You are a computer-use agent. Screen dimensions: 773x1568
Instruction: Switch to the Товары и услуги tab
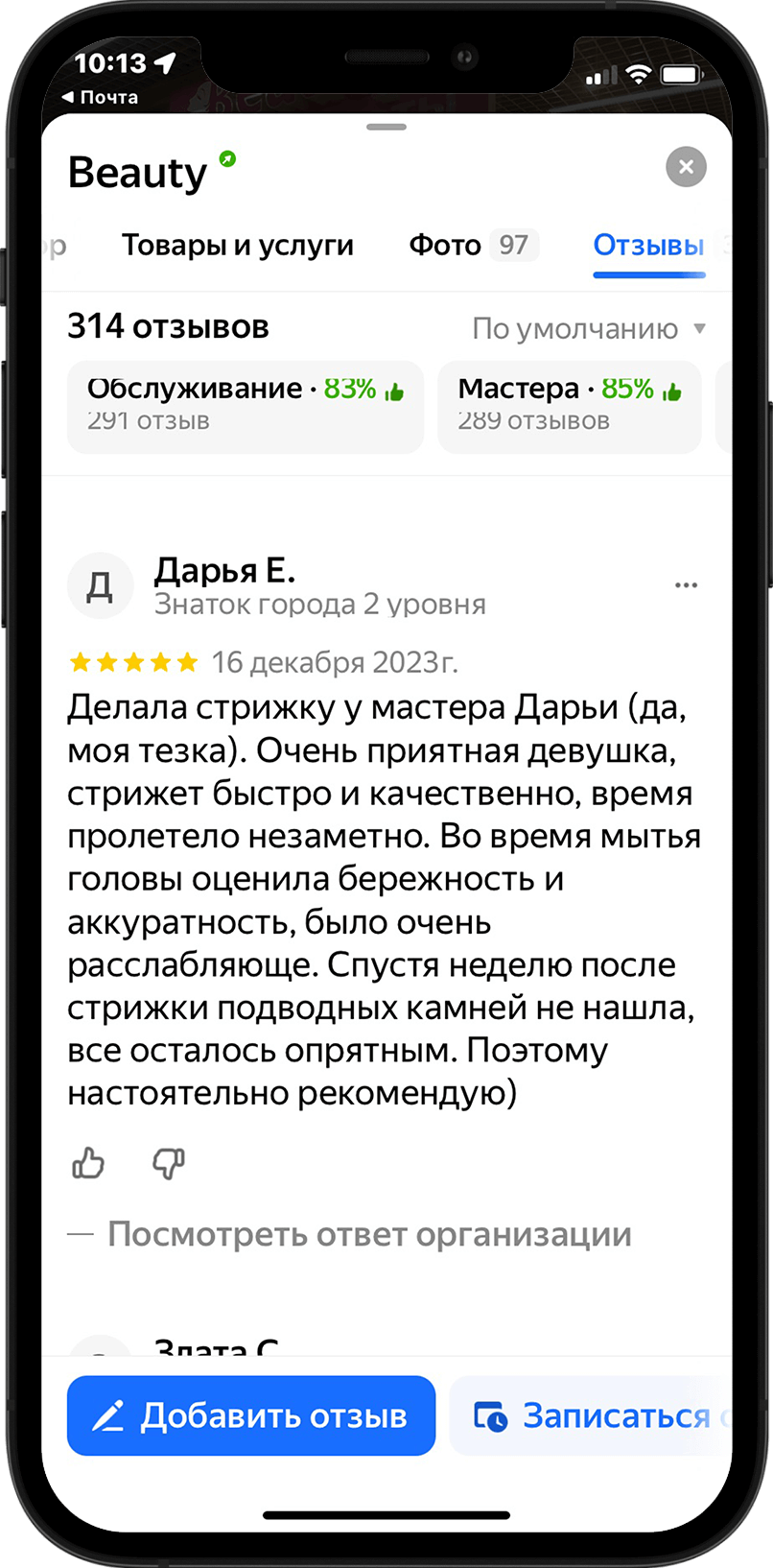click(x=238, y=246)
